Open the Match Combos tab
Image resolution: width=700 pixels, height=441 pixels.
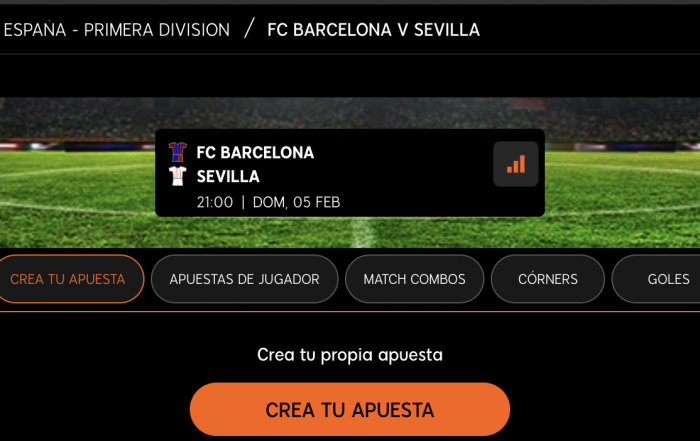[x=414, y=279]
